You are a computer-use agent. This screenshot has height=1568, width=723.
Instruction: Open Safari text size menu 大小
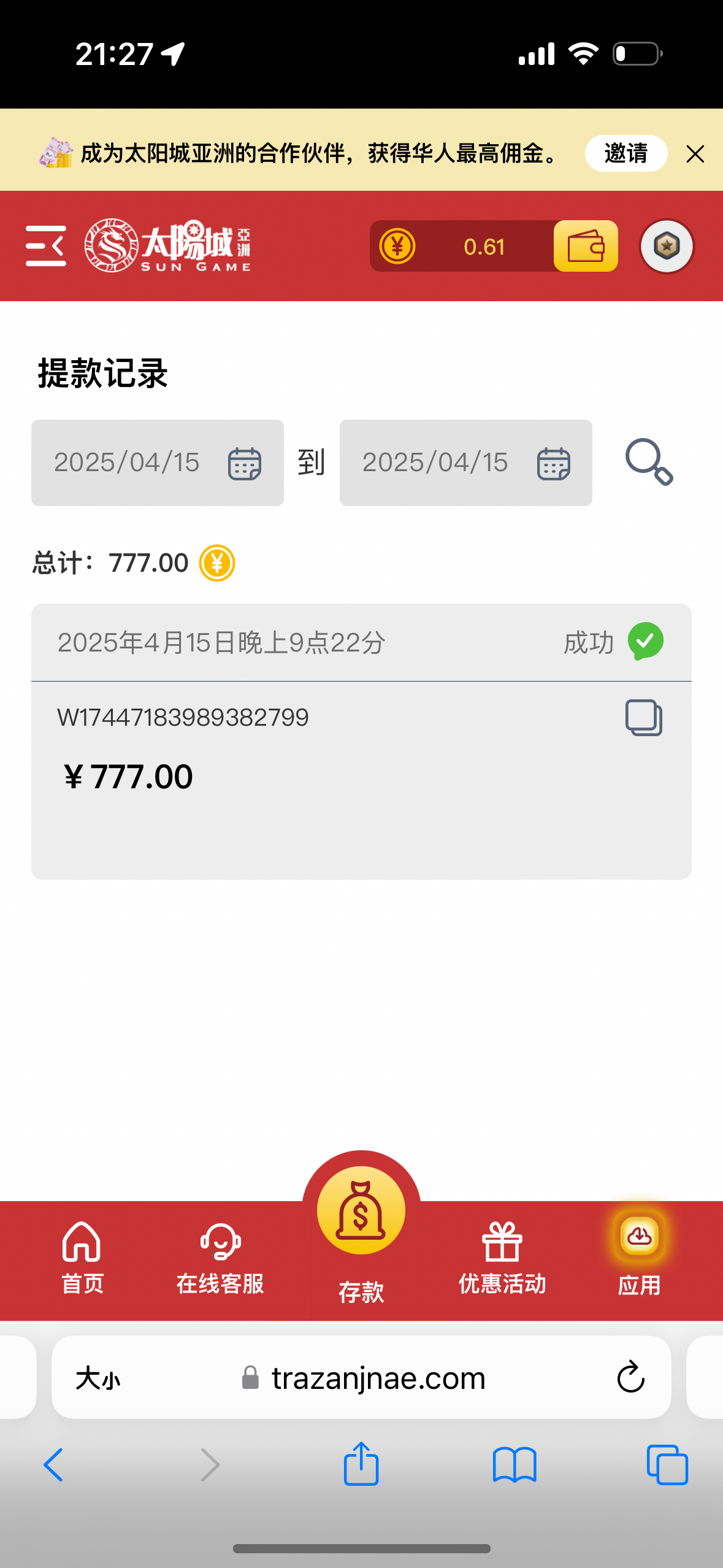(x=98, y=1378)
